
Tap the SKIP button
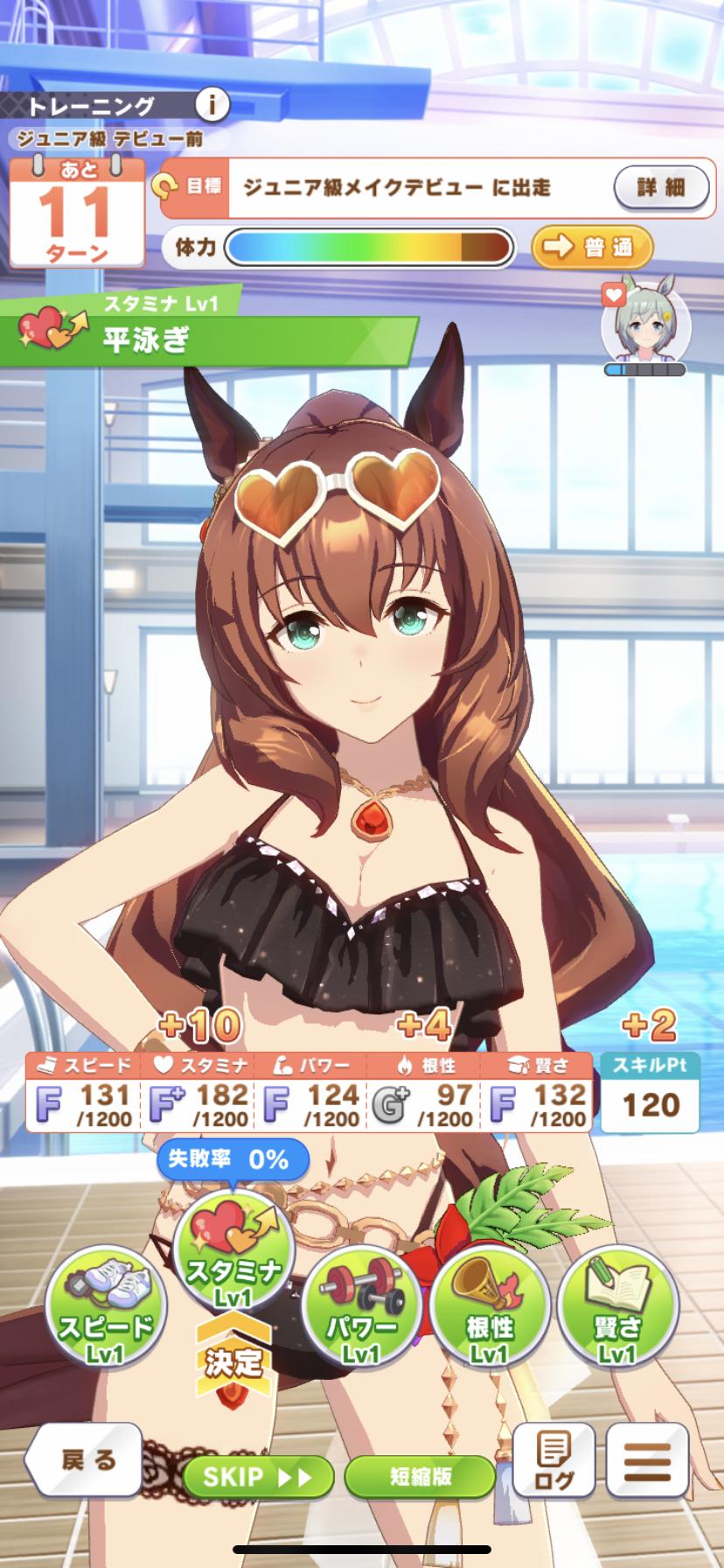tap(258, 1477)
